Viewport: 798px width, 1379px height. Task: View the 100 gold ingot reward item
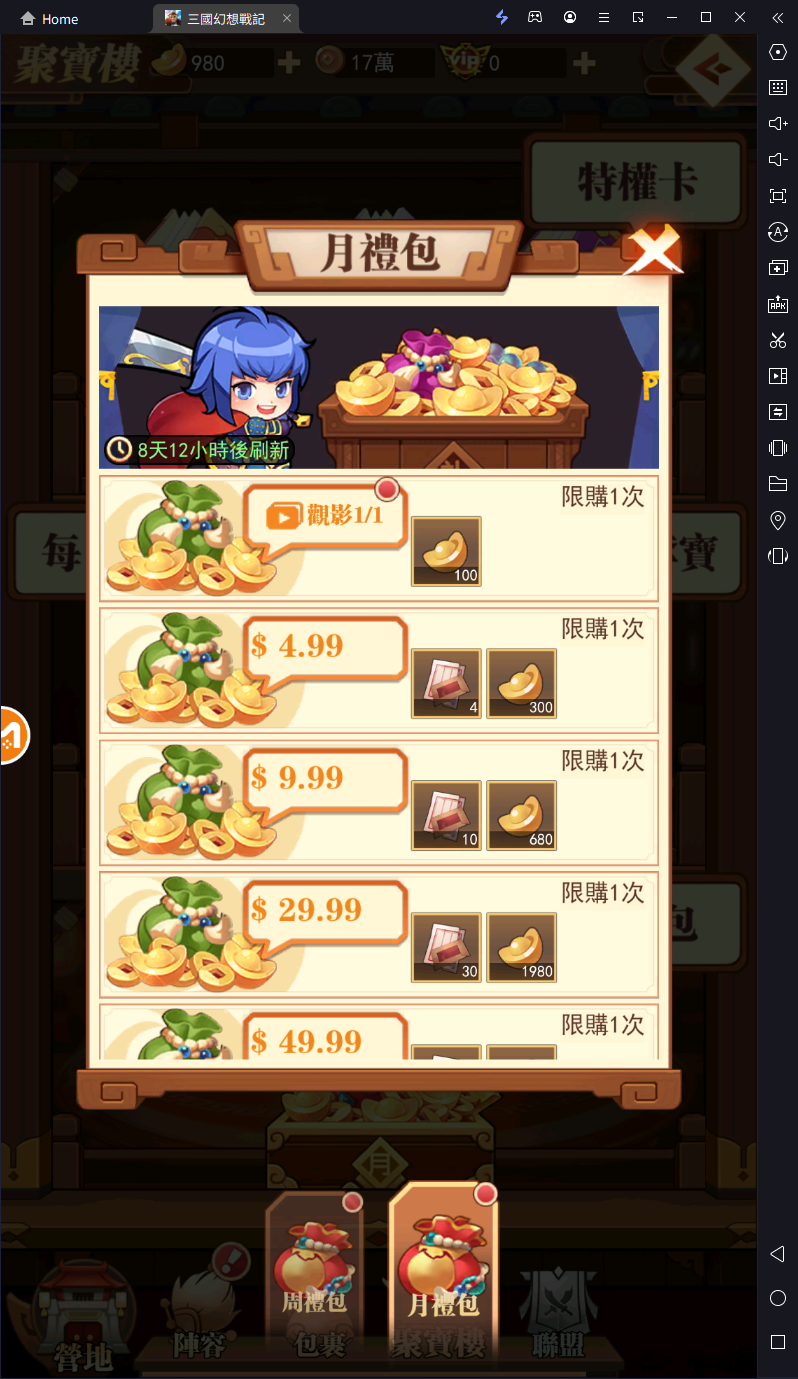point(446,551)
